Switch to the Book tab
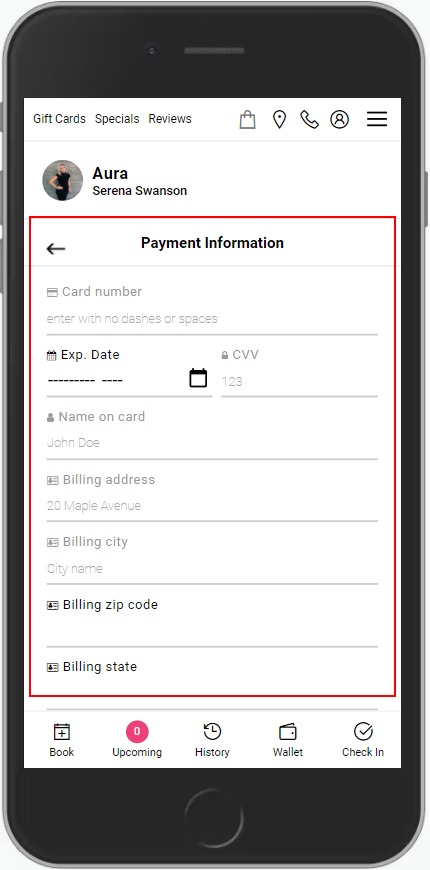 click(62, 740)
